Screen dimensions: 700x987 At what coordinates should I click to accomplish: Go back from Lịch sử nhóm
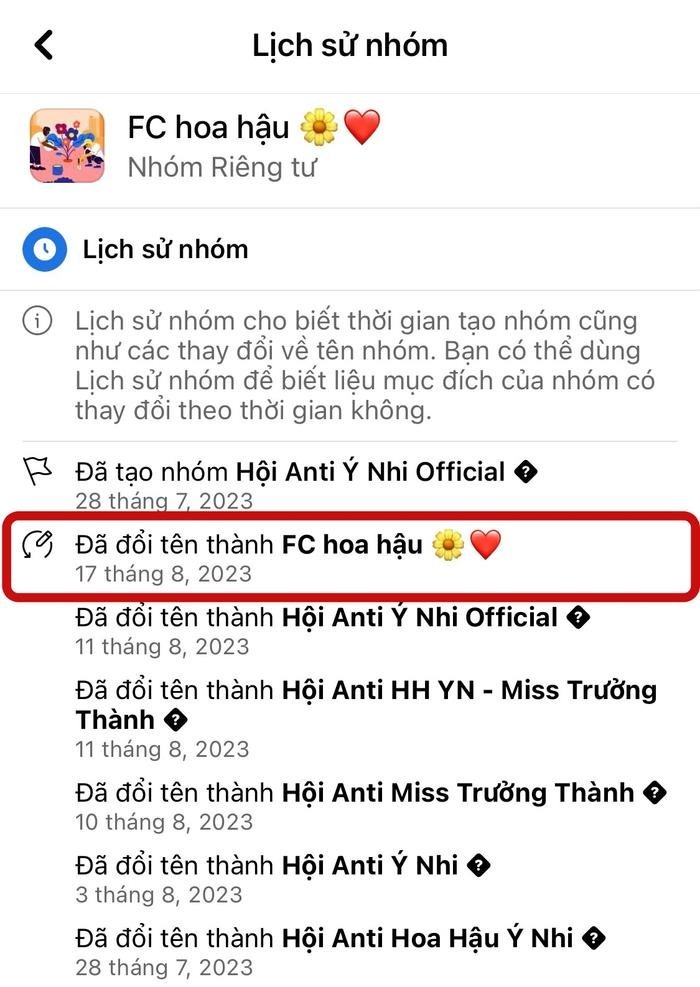[x=43, y=45]
